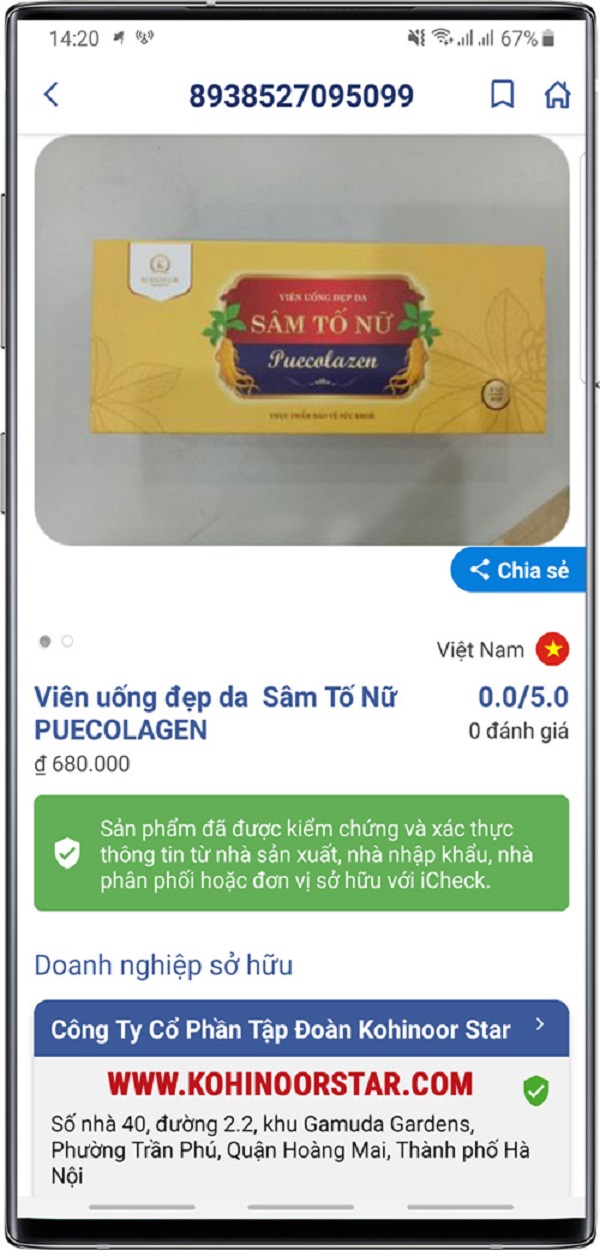Open the Sâm Tố Nữ product photo

tap(302, 340)
